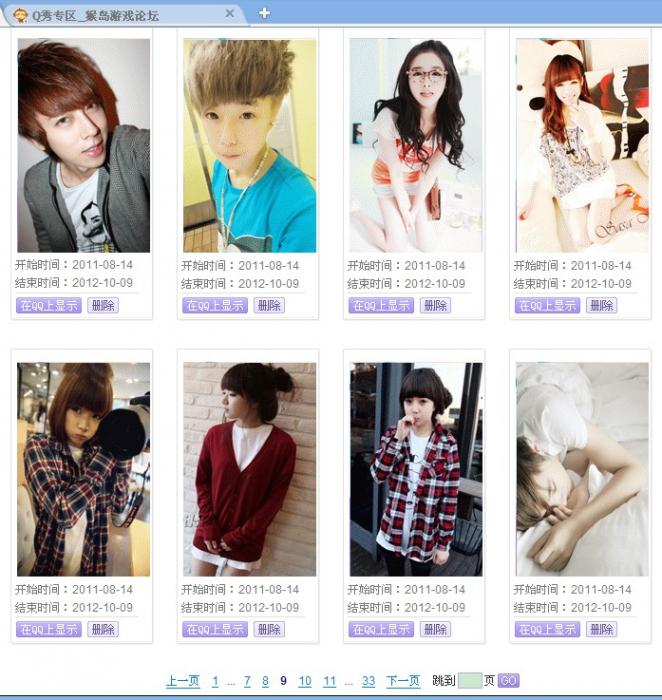
Task: Tap 在QQ上显示 under the girl with glasses photo
Action: click(380, 306)
